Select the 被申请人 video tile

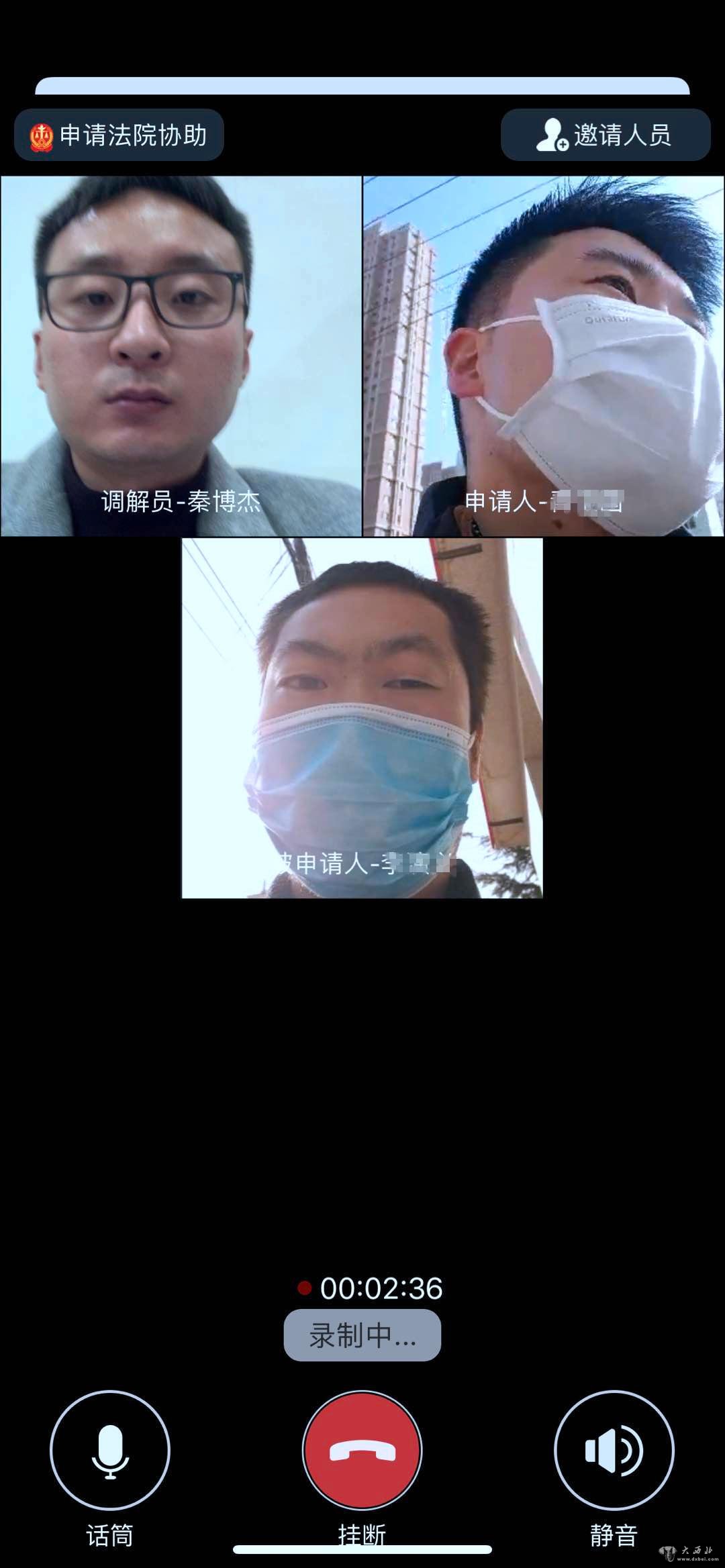click(362, 718)
